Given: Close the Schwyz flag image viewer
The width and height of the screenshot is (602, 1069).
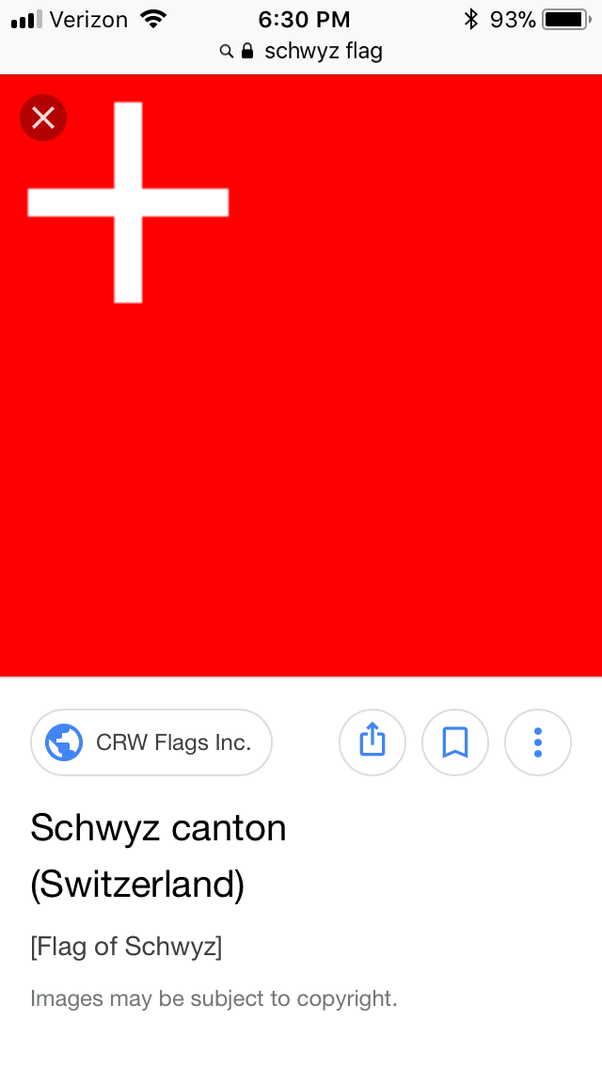Looking at the screenshot, I should point(43,118).
